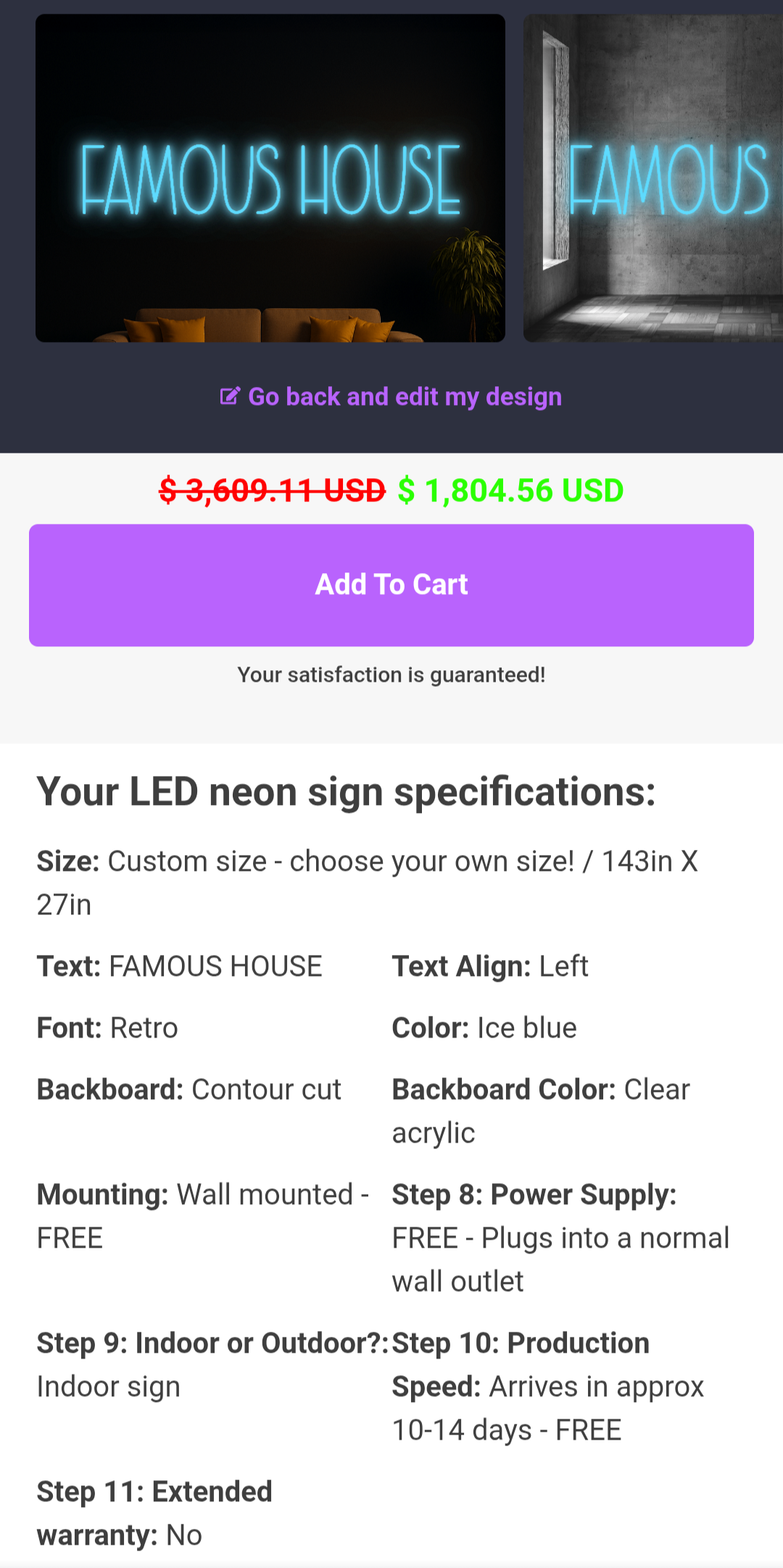Screen dimensions: 783x1568
Task: Tap Go back and edit my design
Action: click(391, 397)
